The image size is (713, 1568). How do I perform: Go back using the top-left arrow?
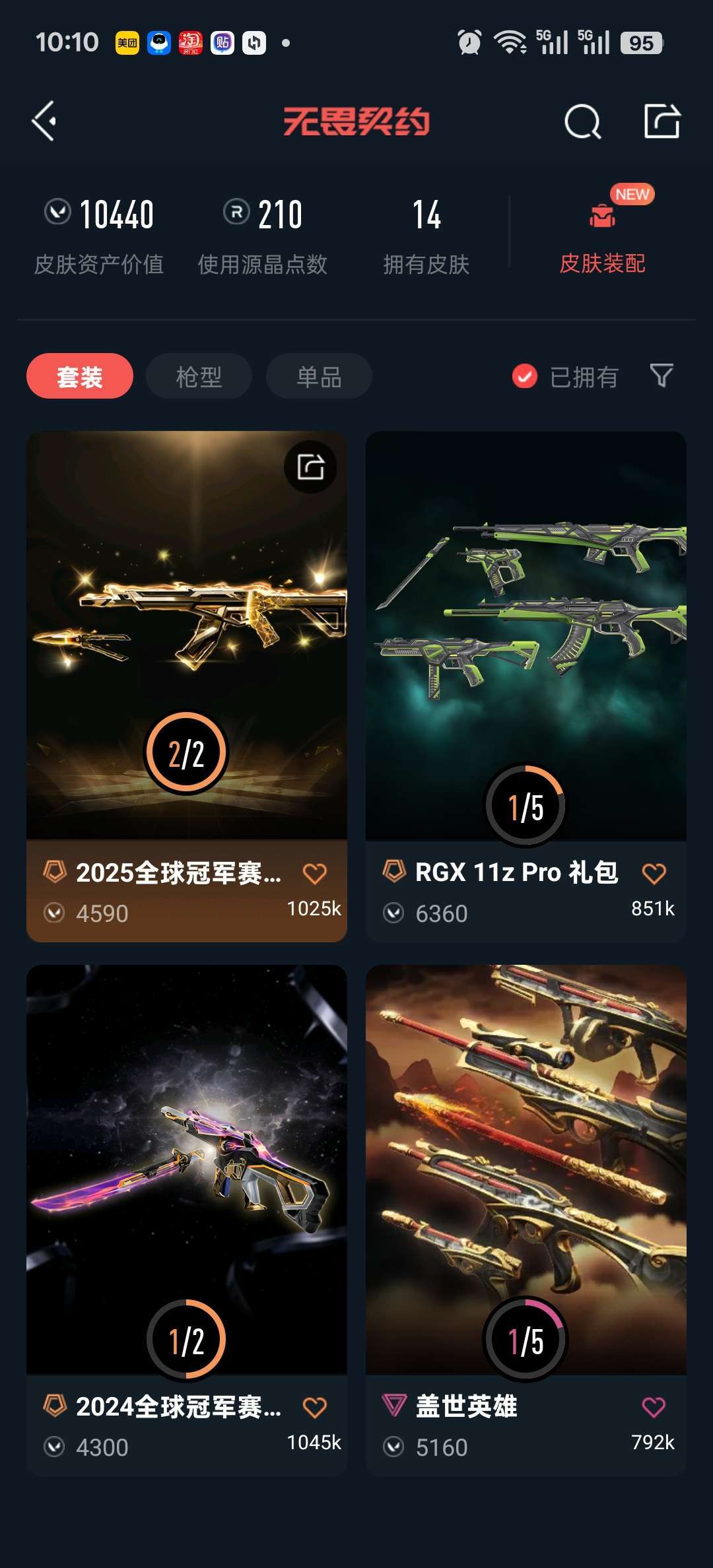point(44,121)
